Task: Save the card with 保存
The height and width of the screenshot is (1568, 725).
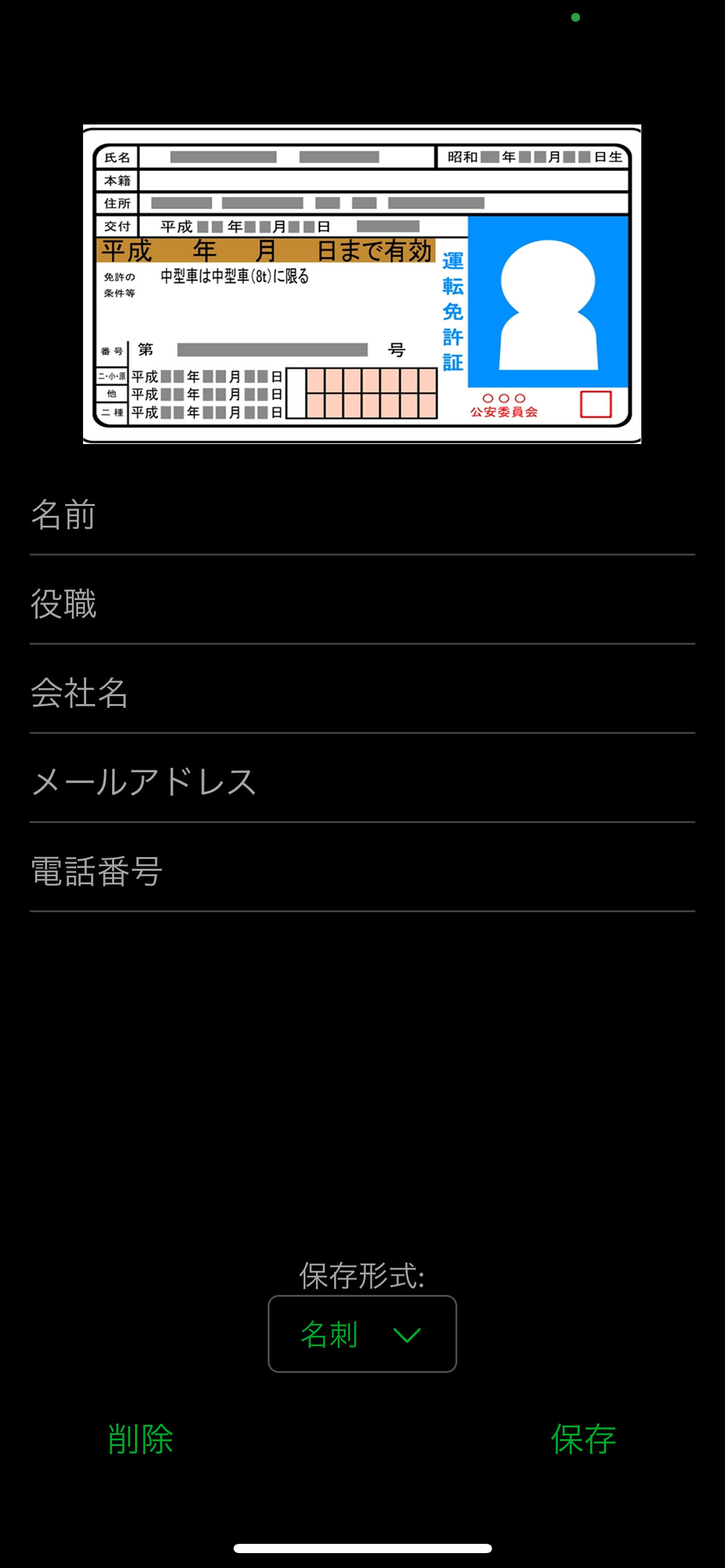Action: (583, 1439)
